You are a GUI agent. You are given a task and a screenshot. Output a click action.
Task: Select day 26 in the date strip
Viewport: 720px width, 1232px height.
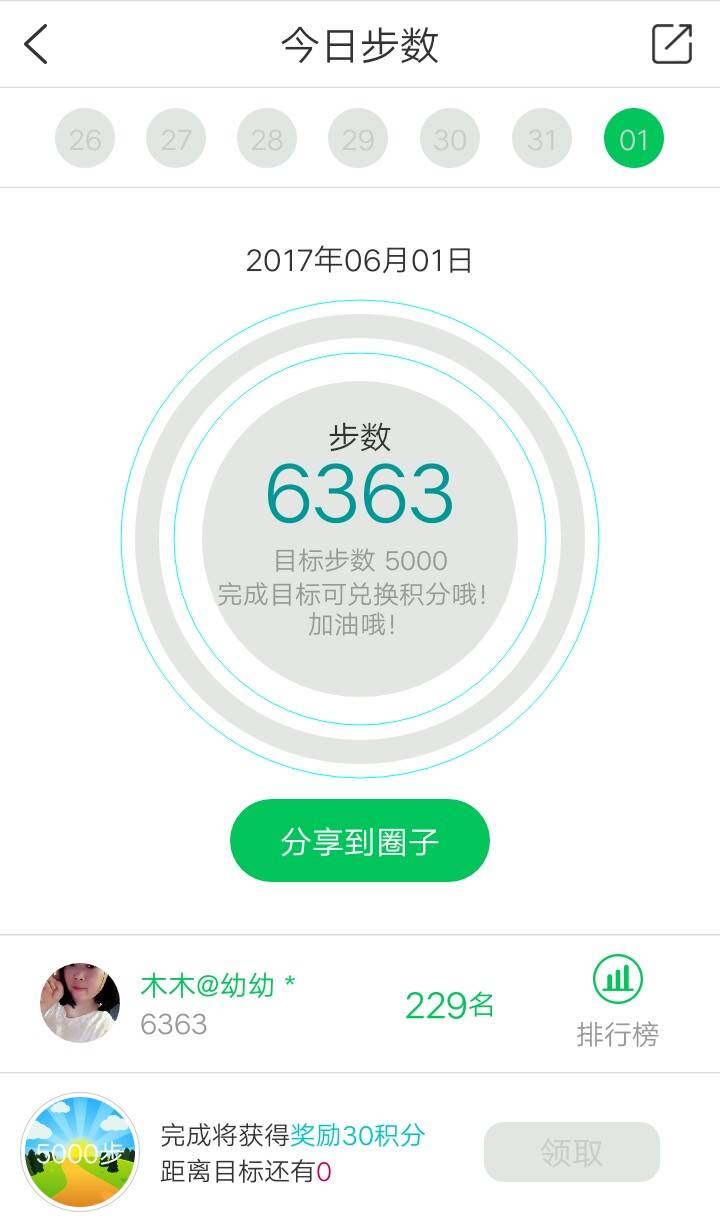pyautogui.click(x=85, y=139)
